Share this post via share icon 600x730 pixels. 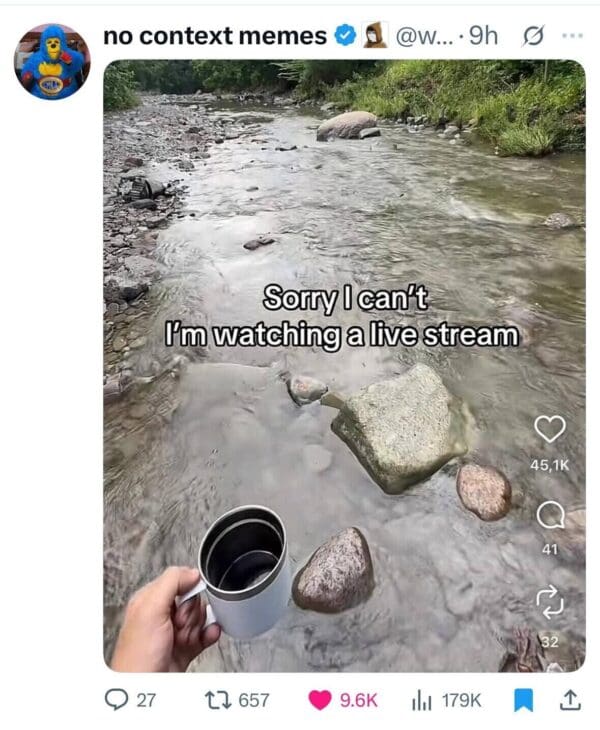(x=571, y=700)
